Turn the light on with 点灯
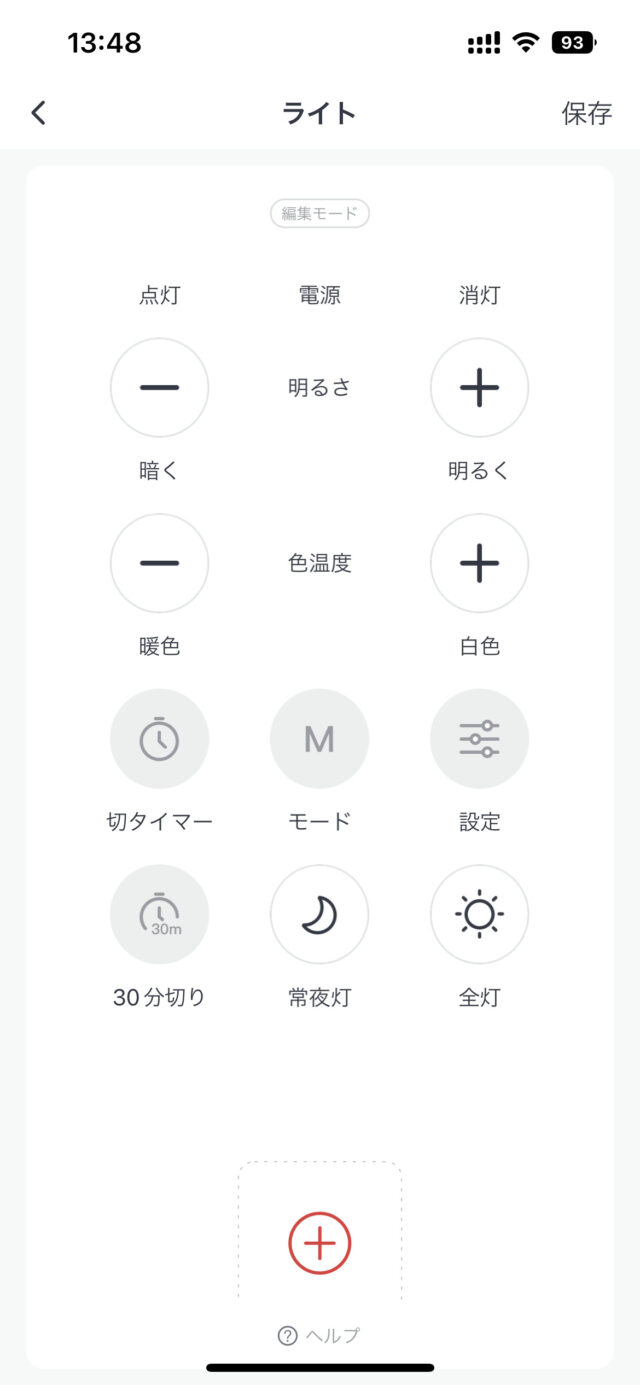 point(159,295)
